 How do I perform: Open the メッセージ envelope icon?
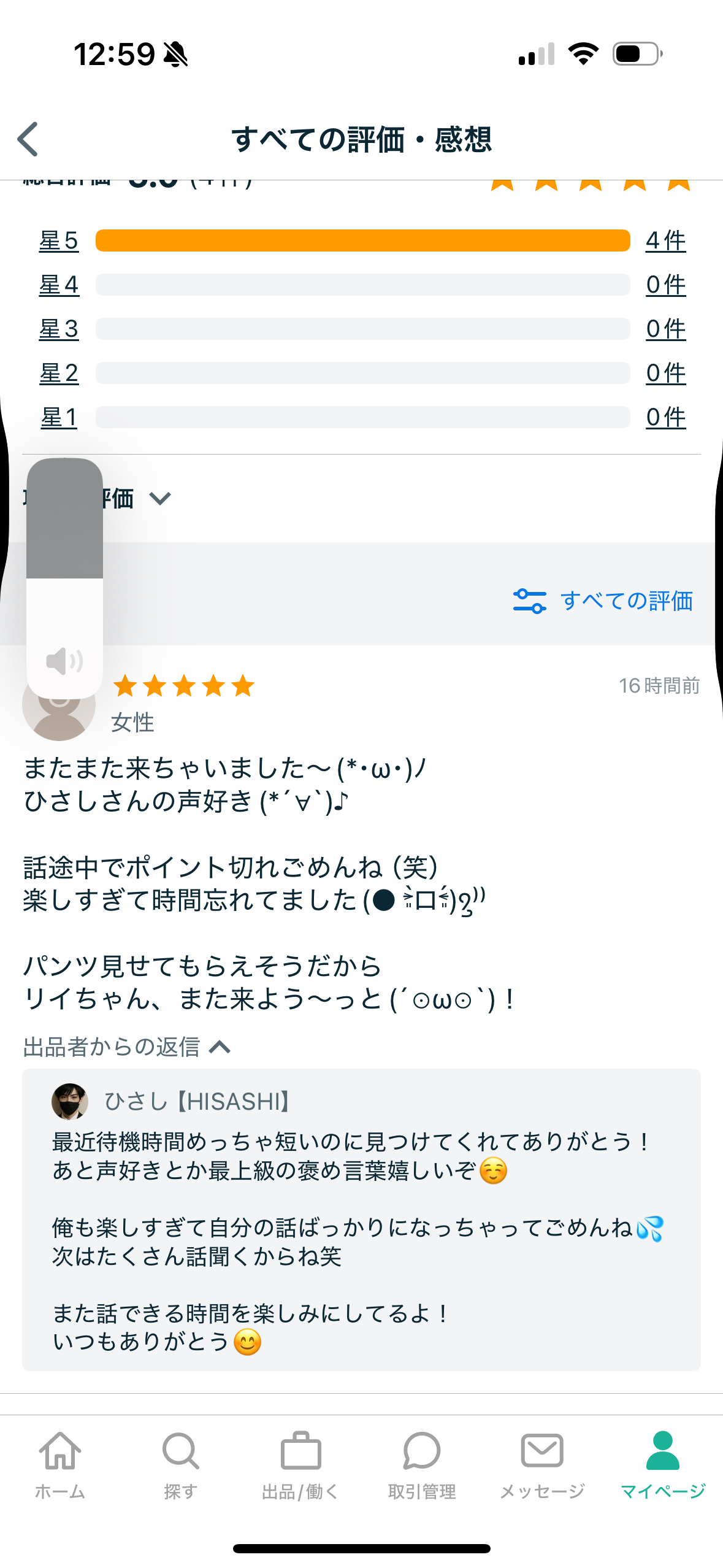[x=542, y=1452]
